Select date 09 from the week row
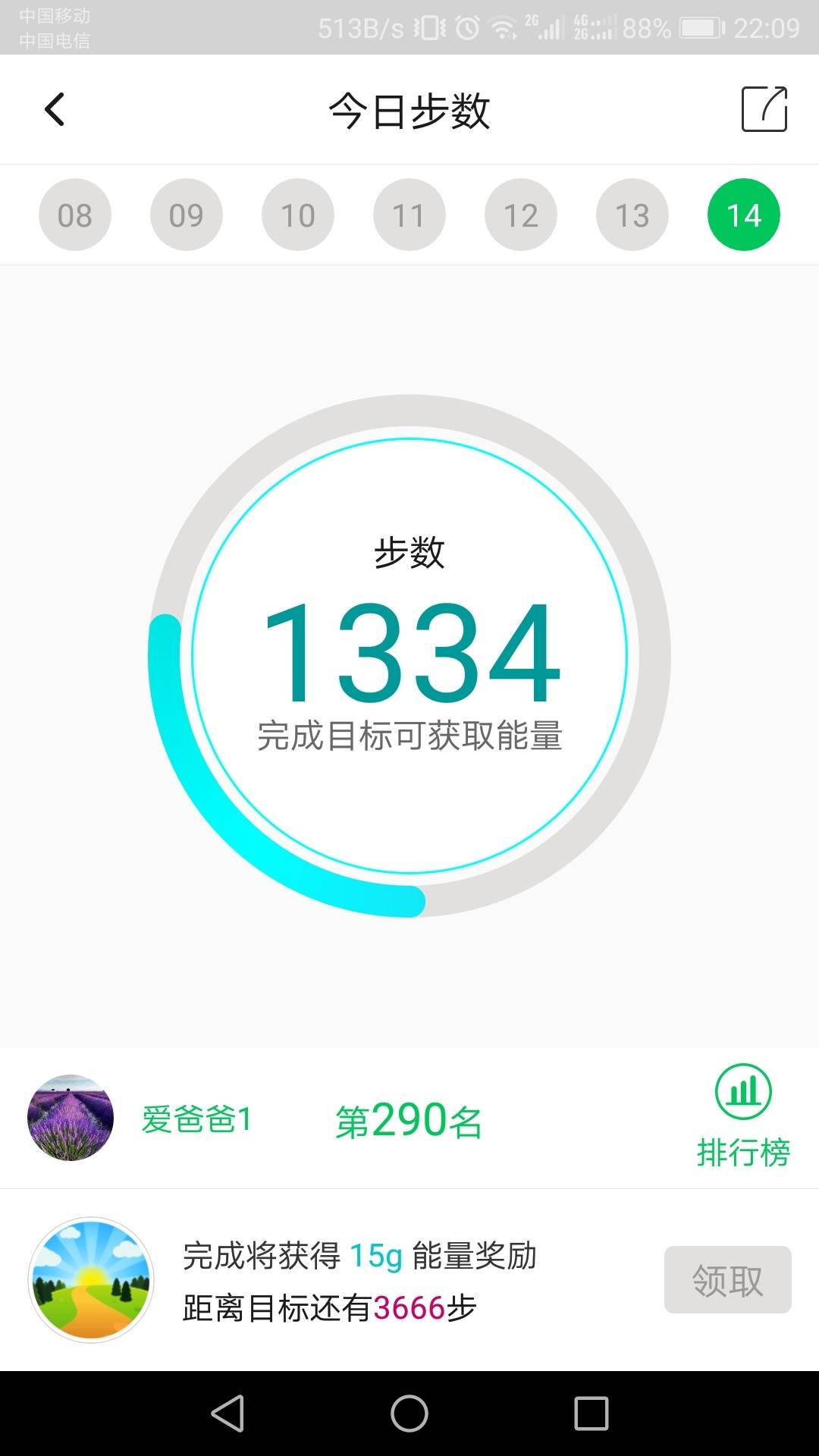This screenshot has width=819, height=1456. pyautogui.click(x=186, y=215)
